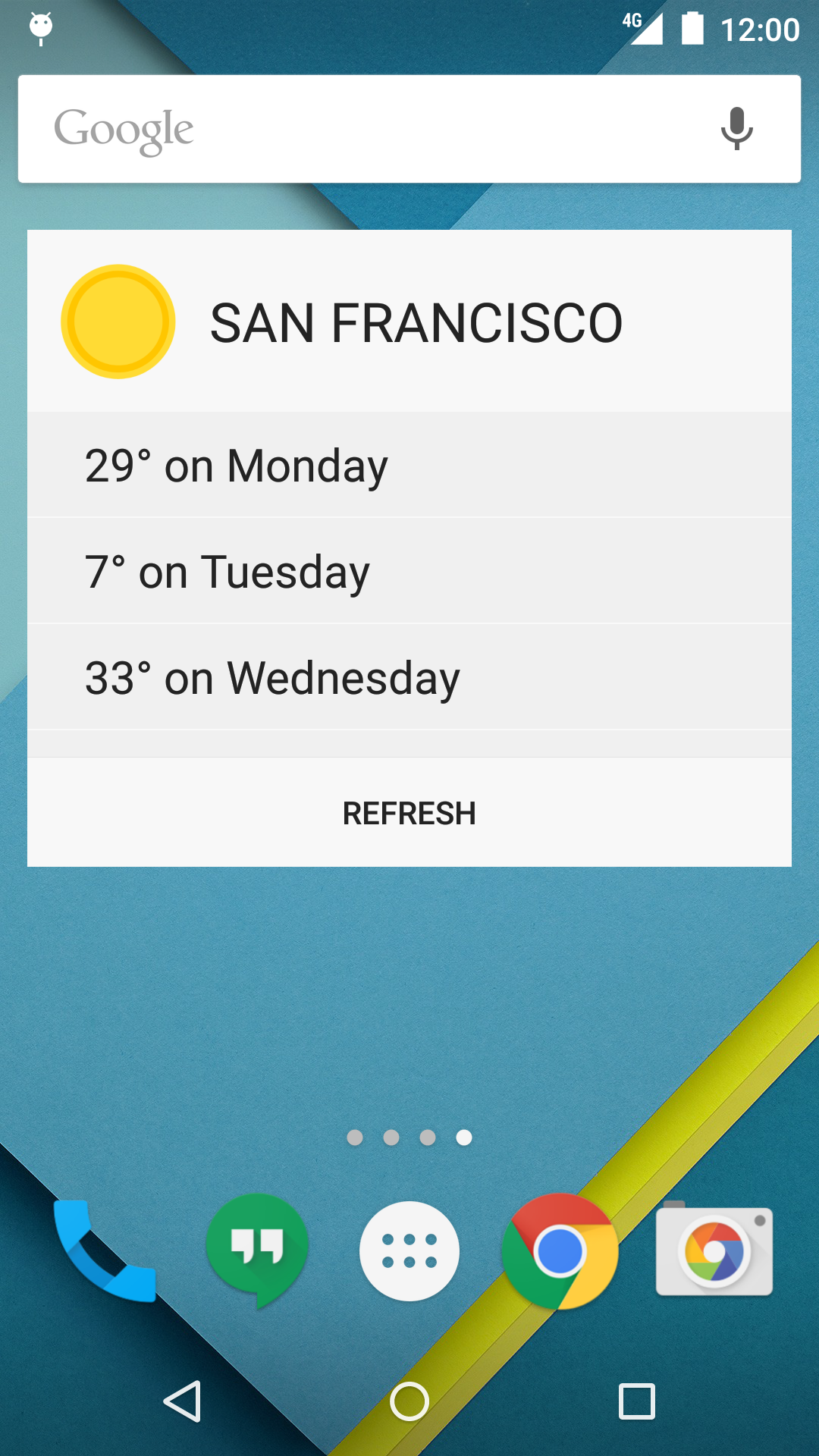Open the Hangouts messaging app
Image resolution: width=819 pixels, height=1456 pixels.
257,1250
